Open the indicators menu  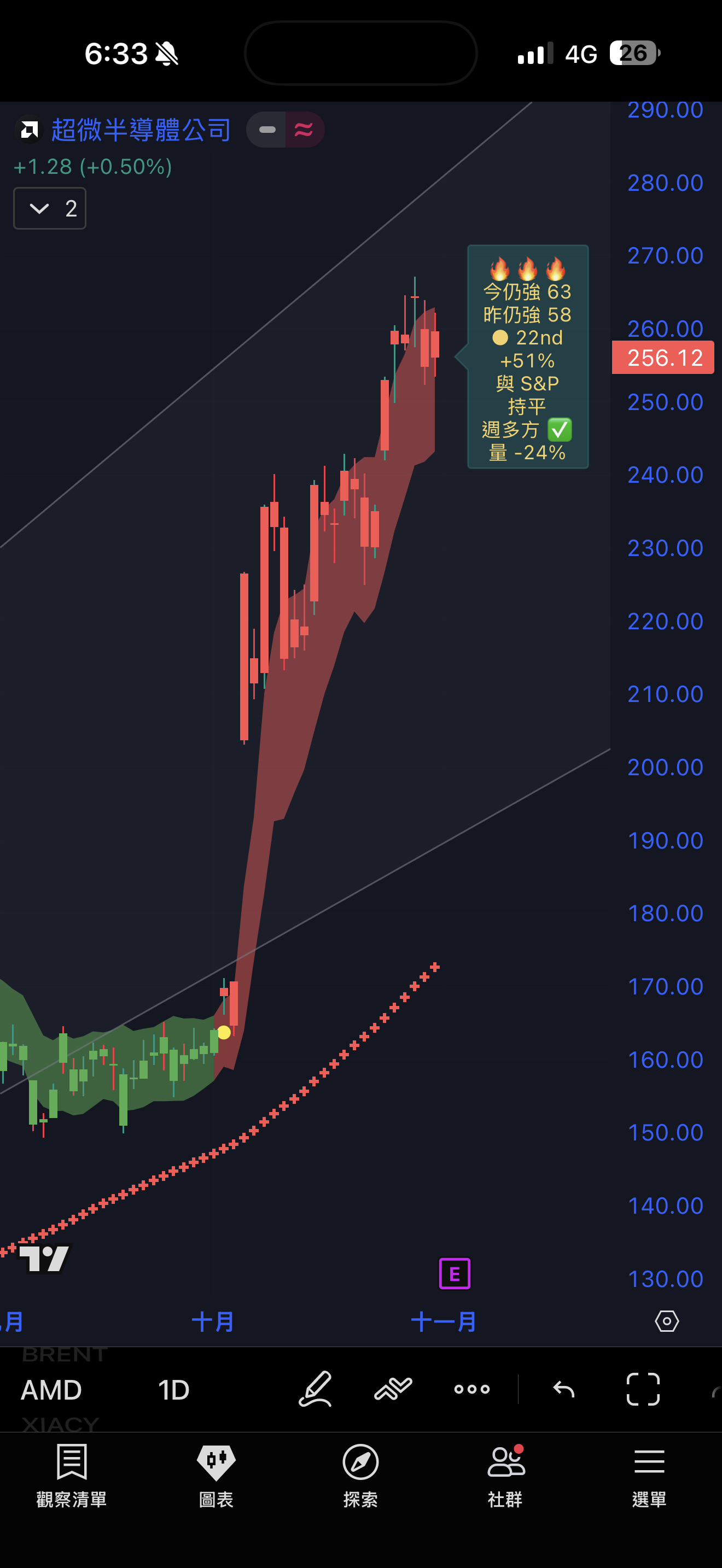(393, 1389)
